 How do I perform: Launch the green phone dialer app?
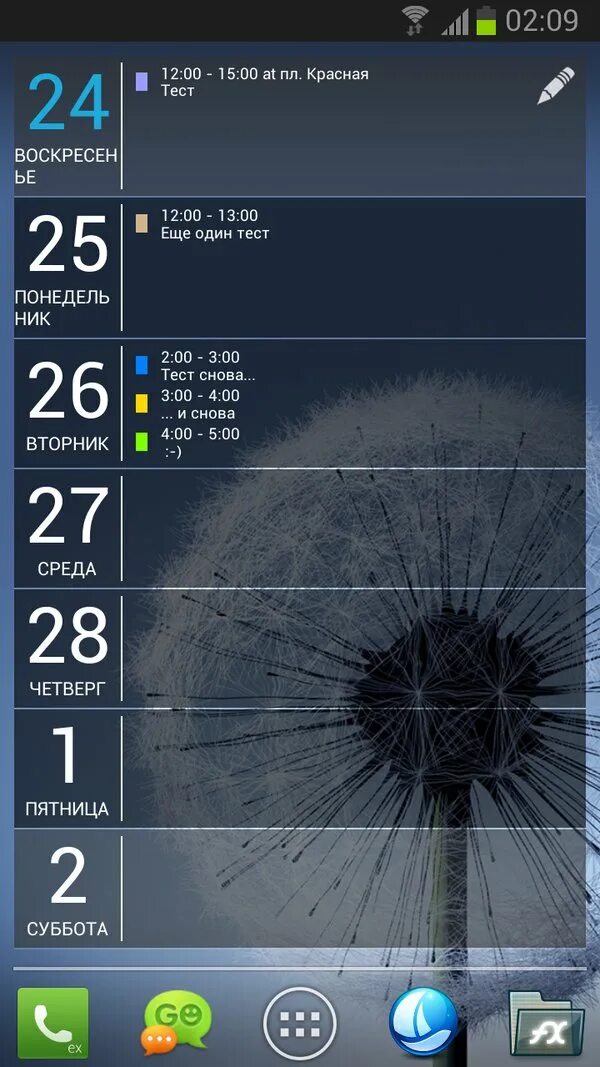53,1022
